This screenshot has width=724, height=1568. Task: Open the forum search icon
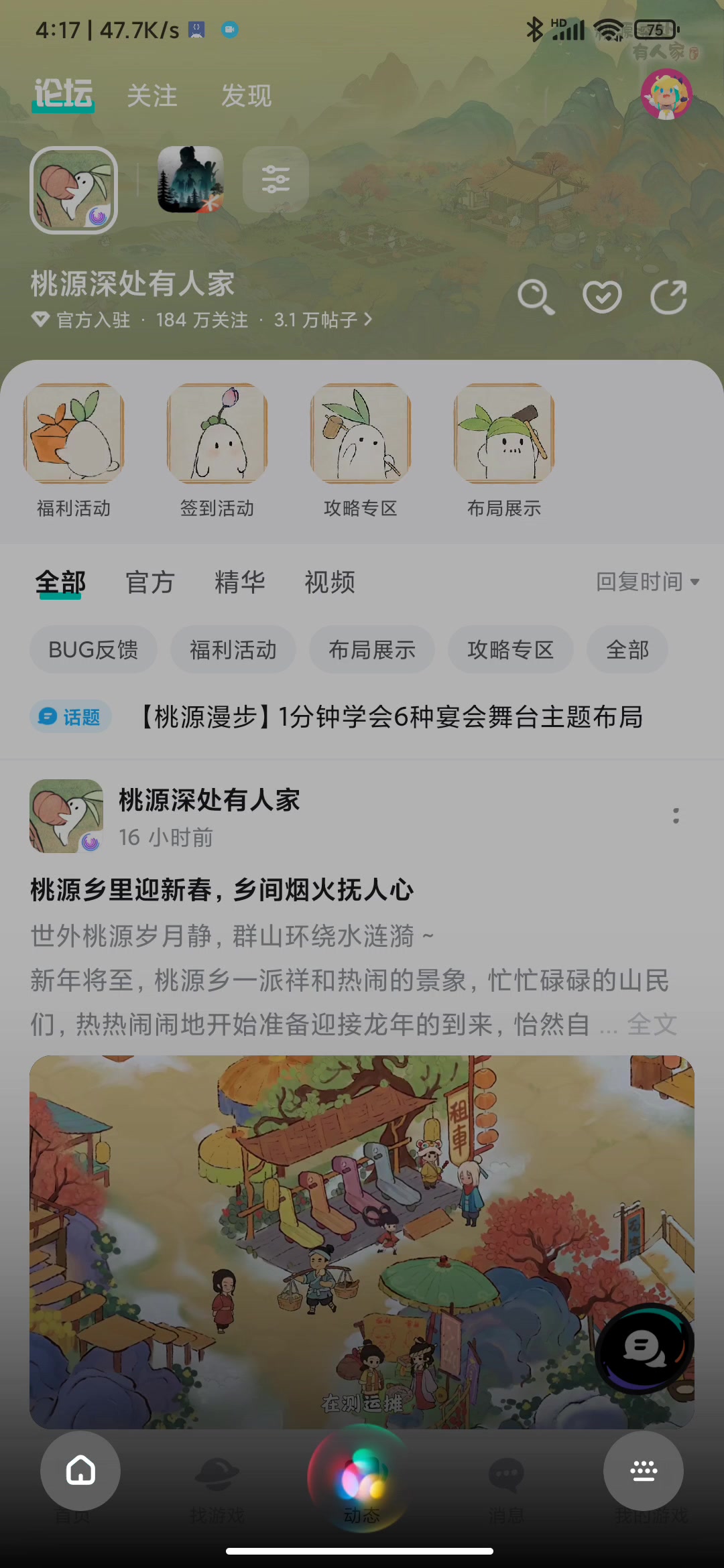pyautogui.click(x=535, y=297)
